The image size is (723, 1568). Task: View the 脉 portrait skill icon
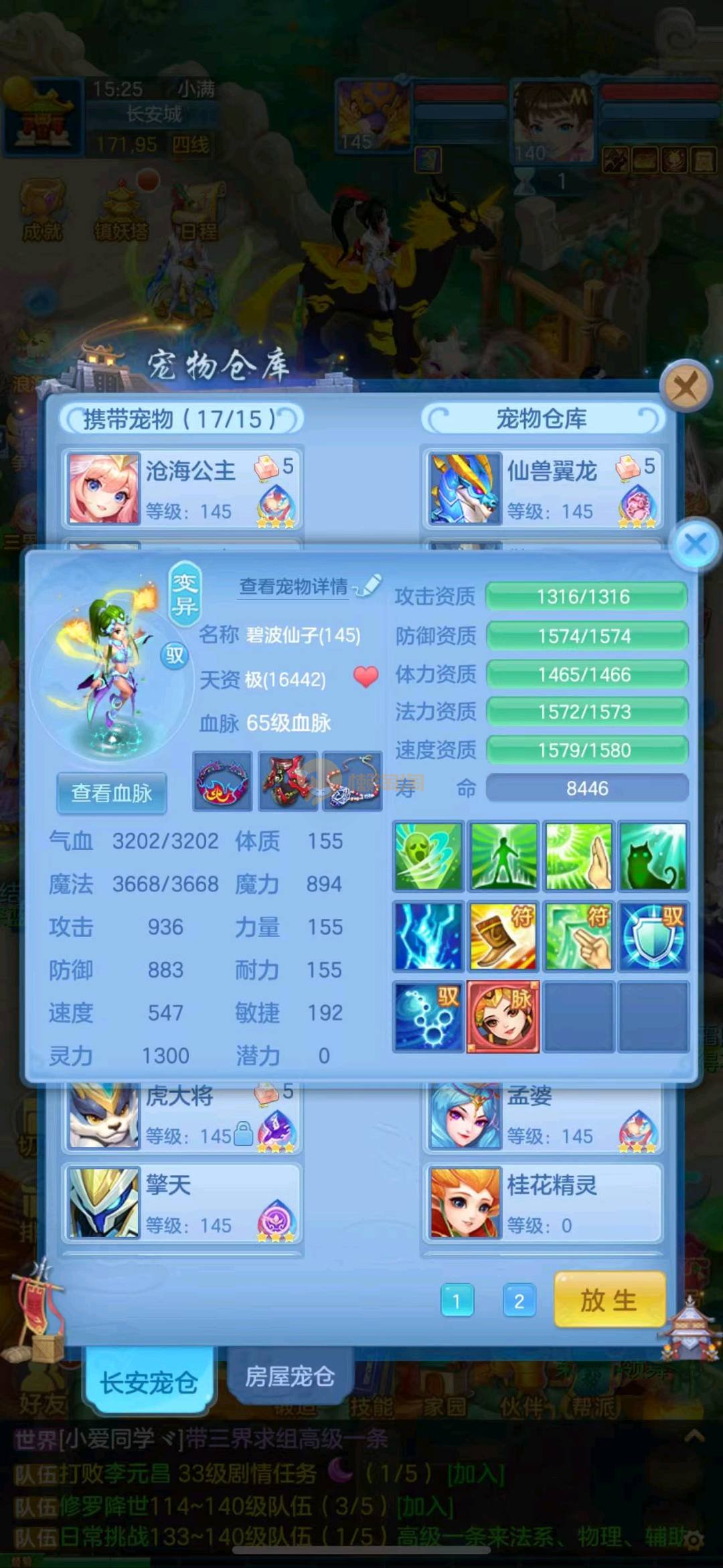click(x=503, y=1016)
